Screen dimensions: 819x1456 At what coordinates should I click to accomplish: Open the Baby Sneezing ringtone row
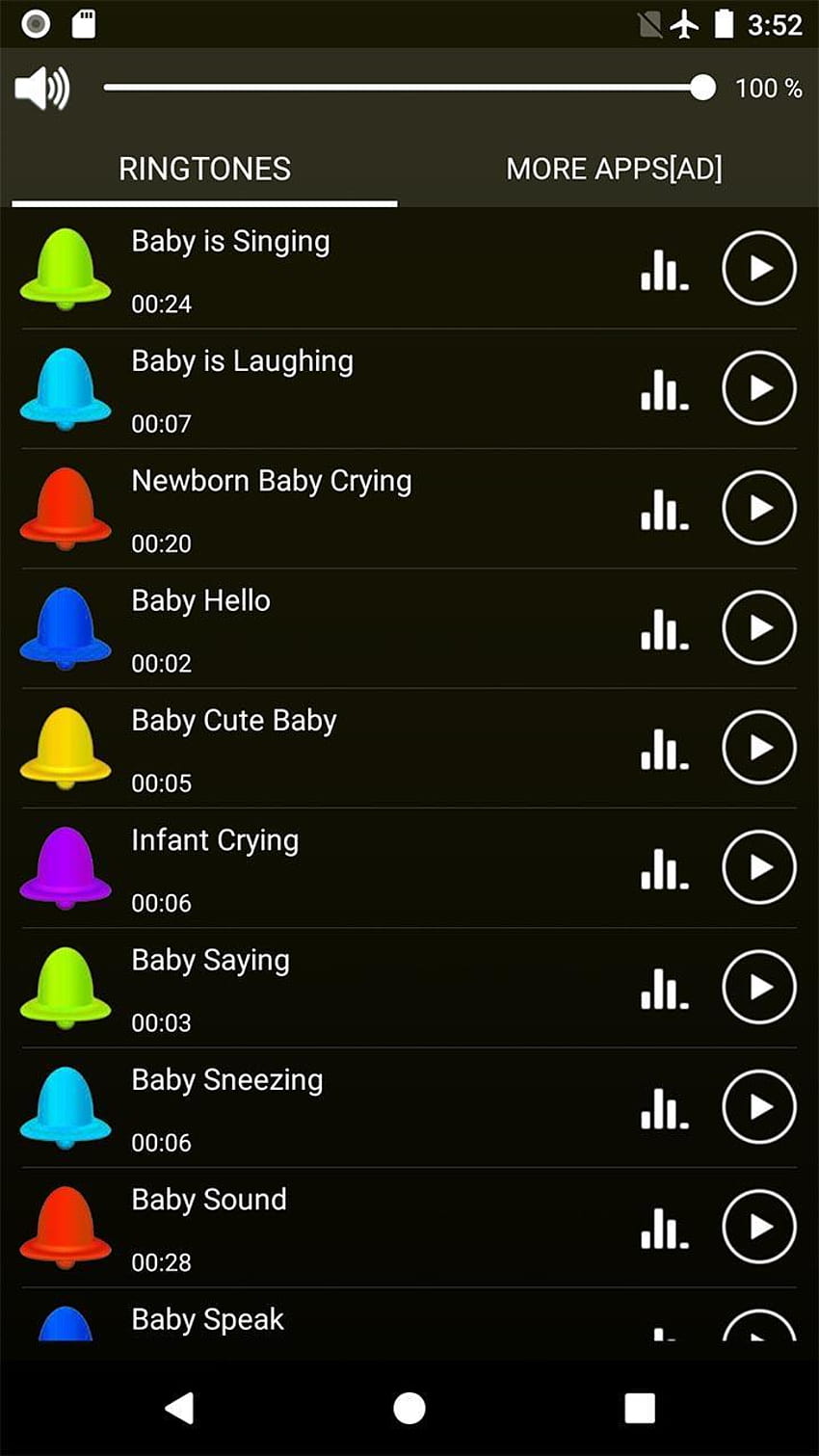pos(409,1108)
